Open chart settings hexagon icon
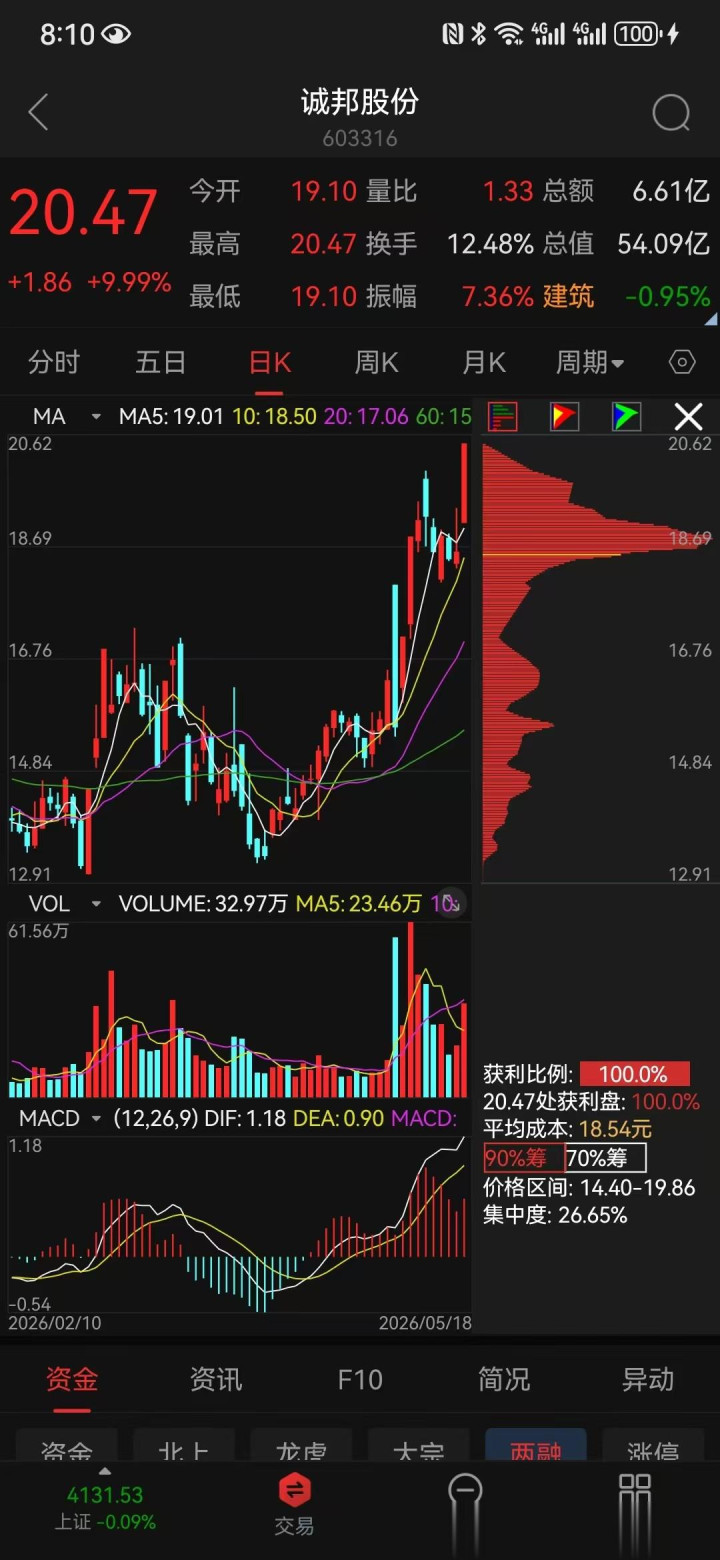The image size is (720, 1560). 682,362
